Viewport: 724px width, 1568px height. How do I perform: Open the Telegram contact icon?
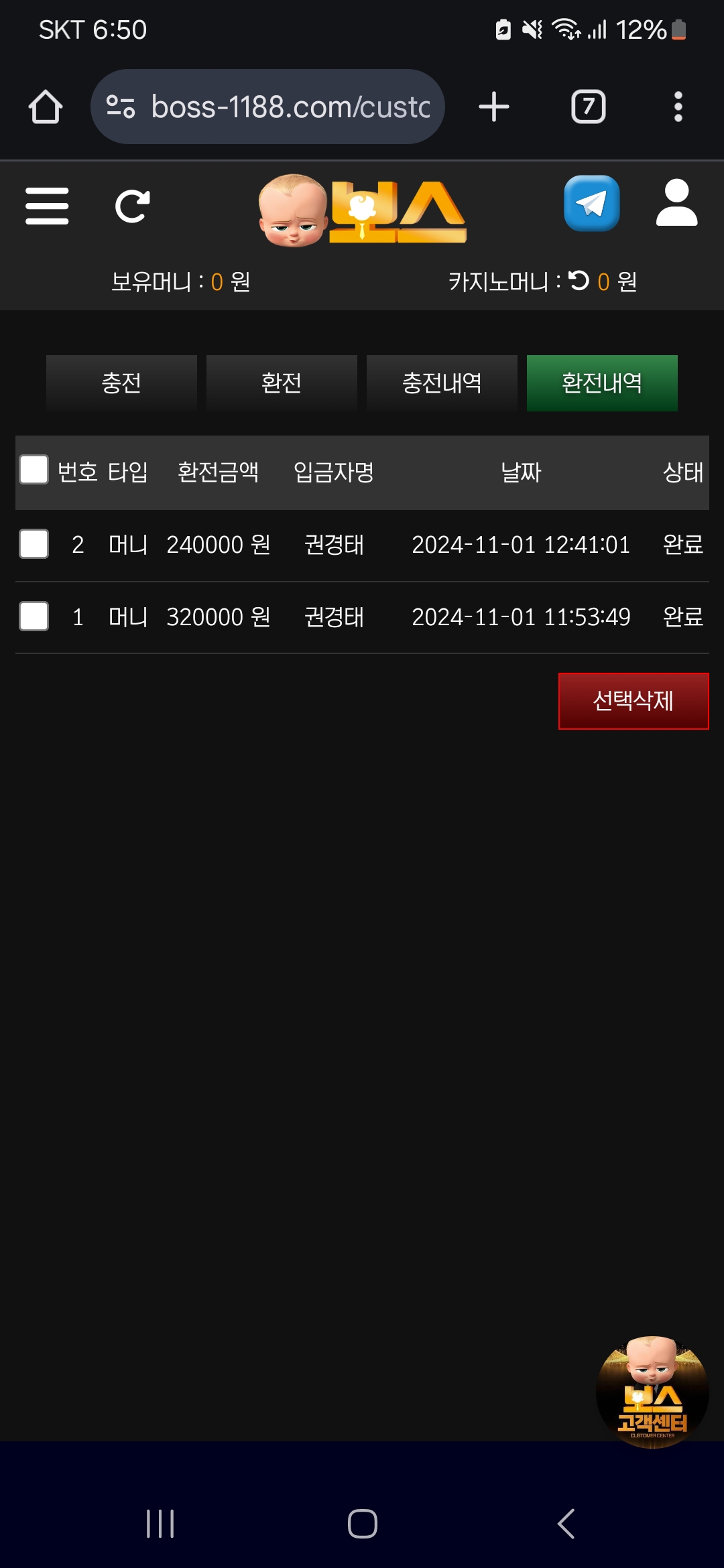click(591, 203)
